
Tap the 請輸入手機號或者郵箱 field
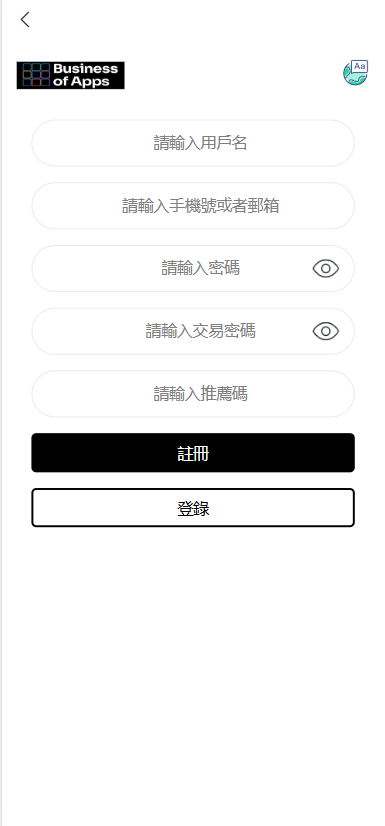pos(193,205)
